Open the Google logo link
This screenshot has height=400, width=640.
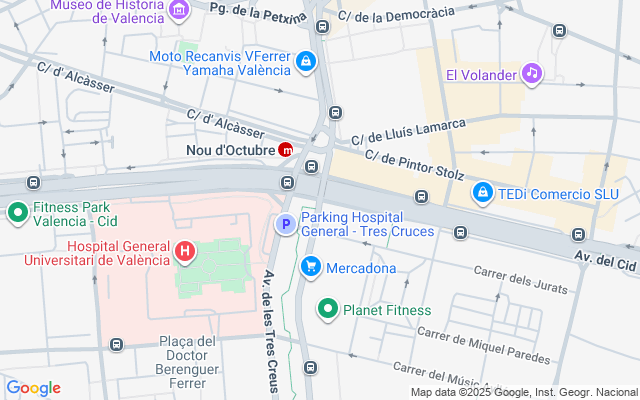point(33,388)
